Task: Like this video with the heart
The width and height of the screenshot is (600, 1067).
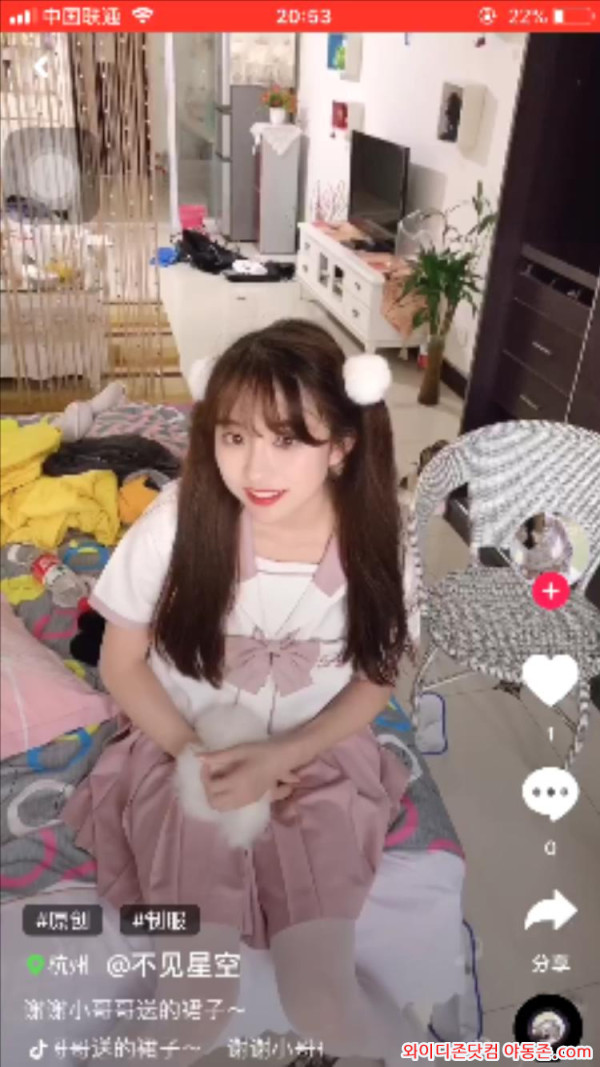Action: [x=550, y=680]
